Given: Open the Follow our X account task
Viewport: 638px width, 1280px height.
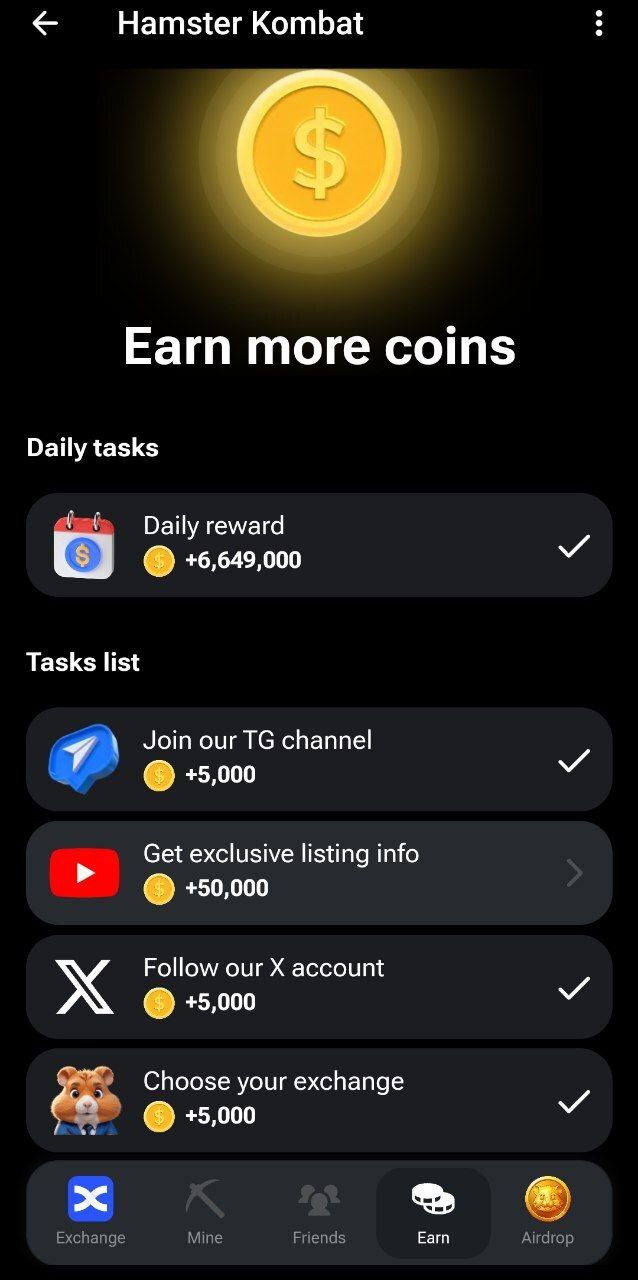Looking at the screenshot, I should tap(318, 986).
